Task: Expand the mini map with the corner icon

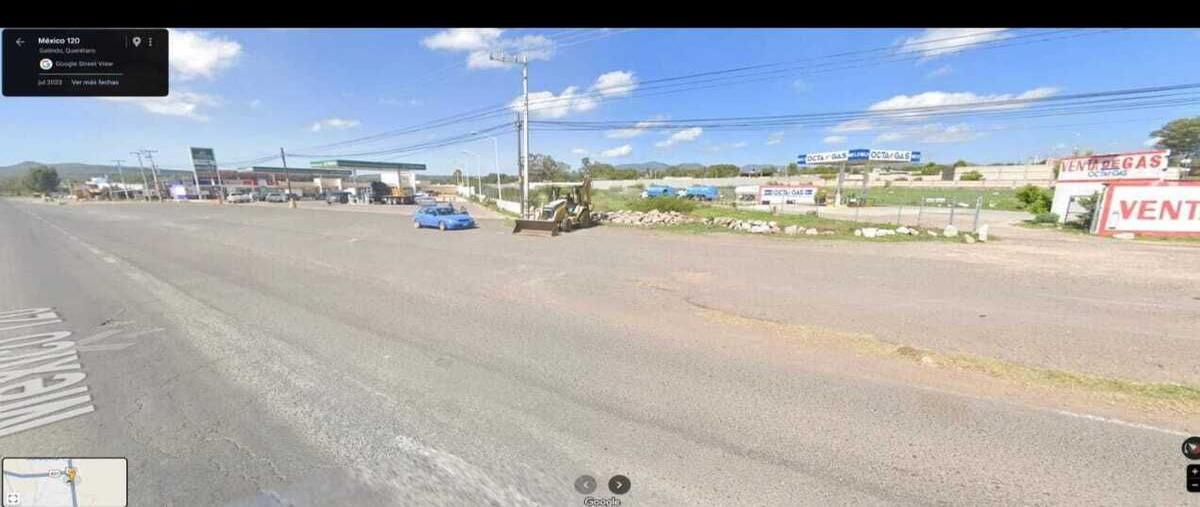Action: pos(13,498)
